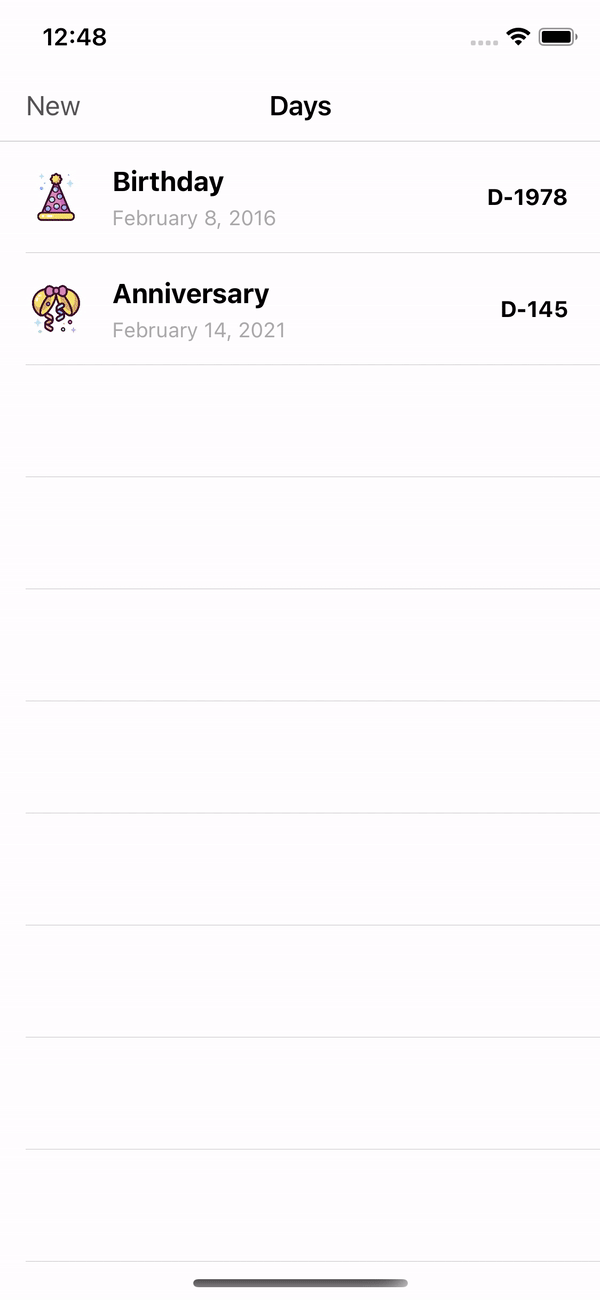Open the Birthday entry
The image size is (600, 1300).
300,197
